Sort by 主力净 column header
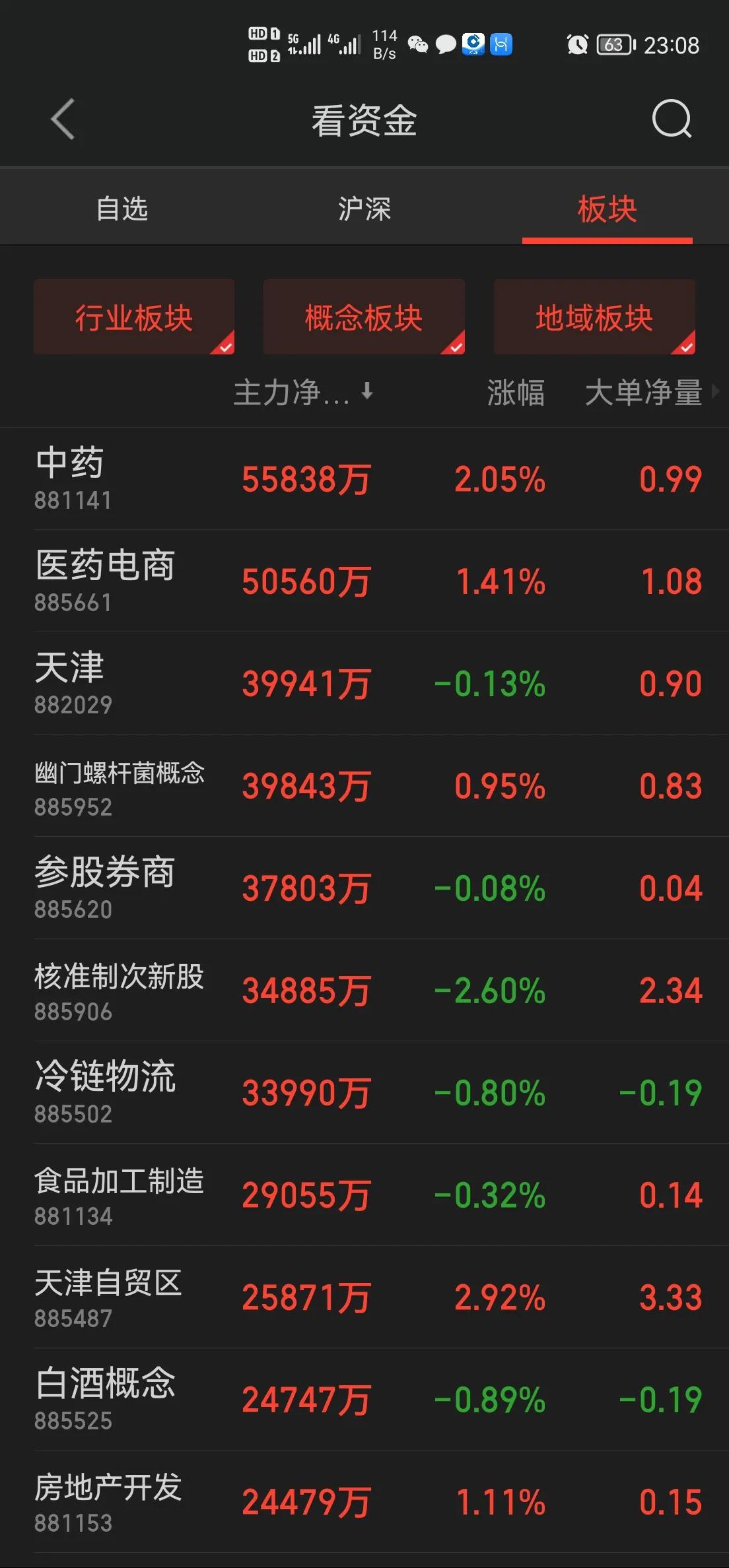The width and height of the screenshot is (729, 1568). [302, 393]
